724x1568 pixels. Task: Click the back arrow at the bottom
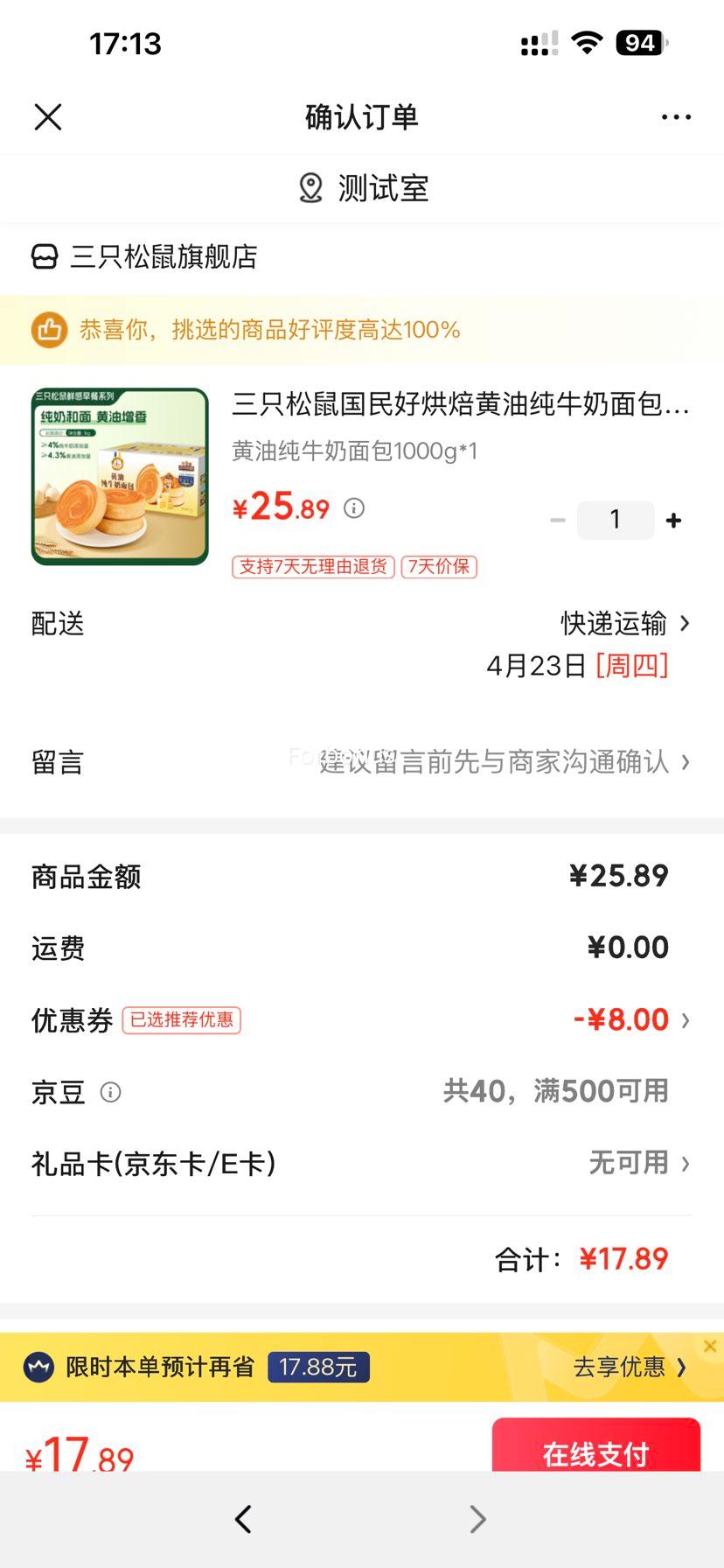coord(243,1519)
